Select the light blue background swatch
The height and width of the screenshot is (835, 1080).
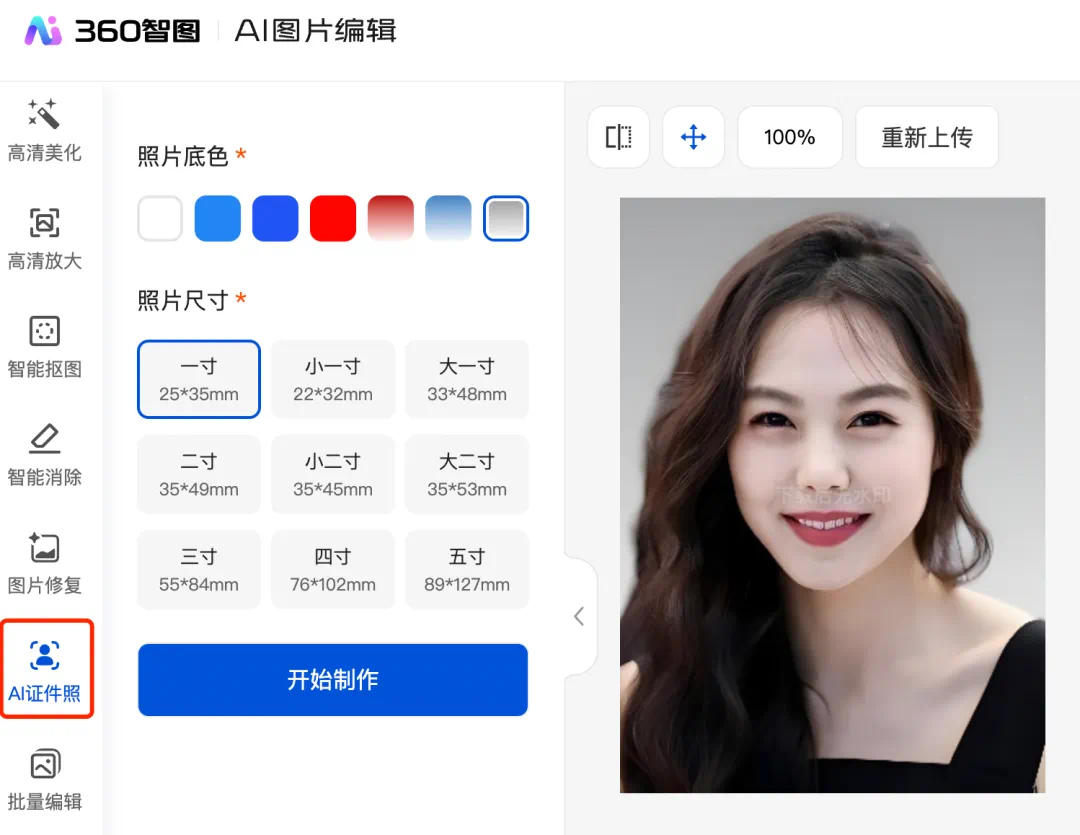217,218
